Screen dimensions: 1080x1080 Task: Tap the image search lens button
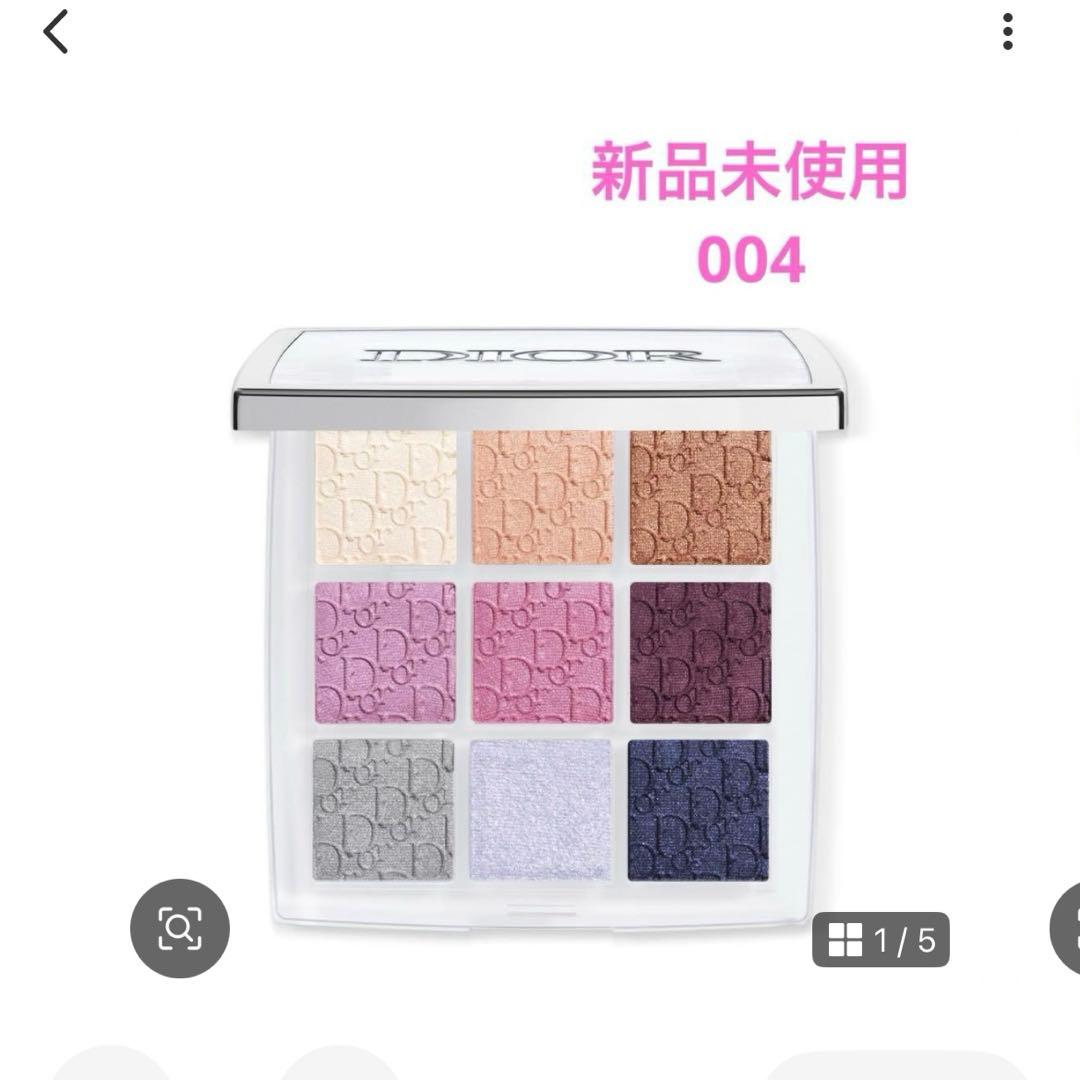click(180, 928)
